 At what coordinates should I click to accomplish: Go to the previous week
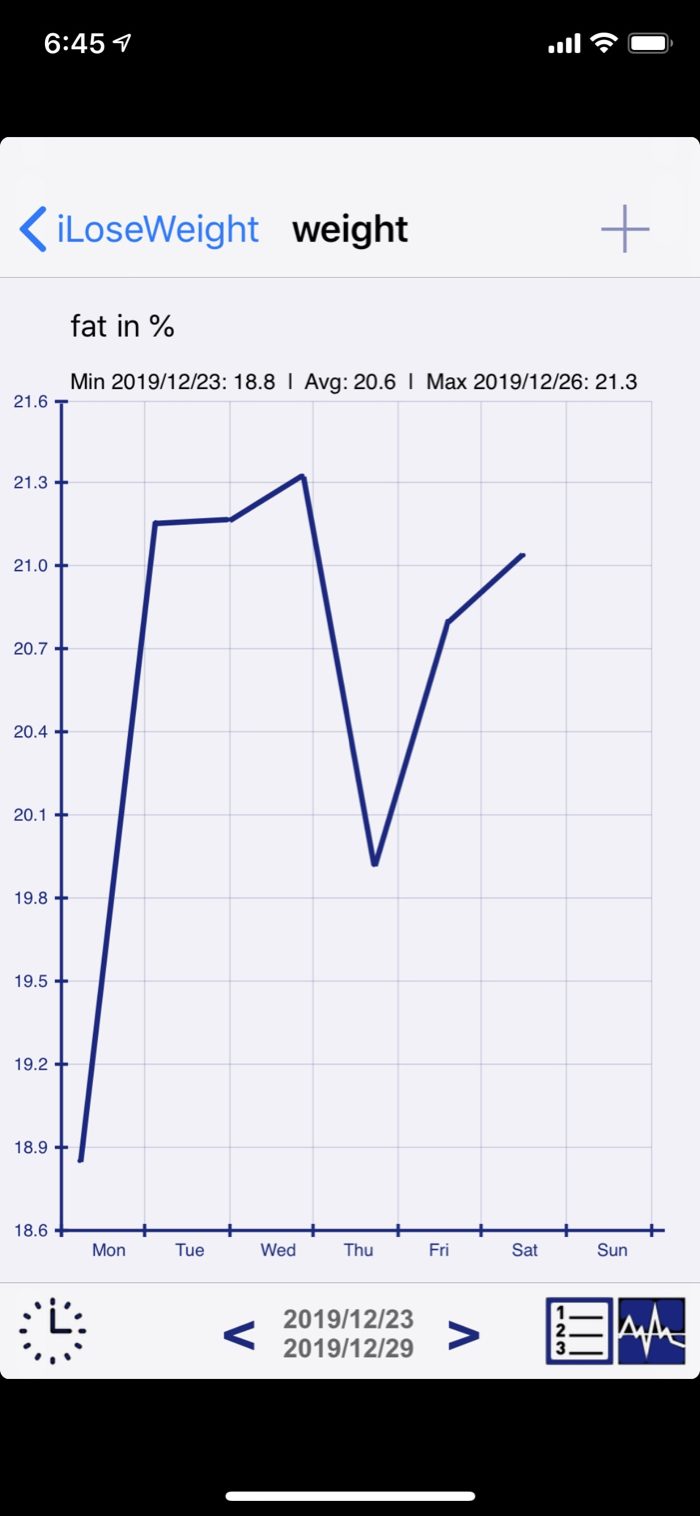tap(238, 1334)
